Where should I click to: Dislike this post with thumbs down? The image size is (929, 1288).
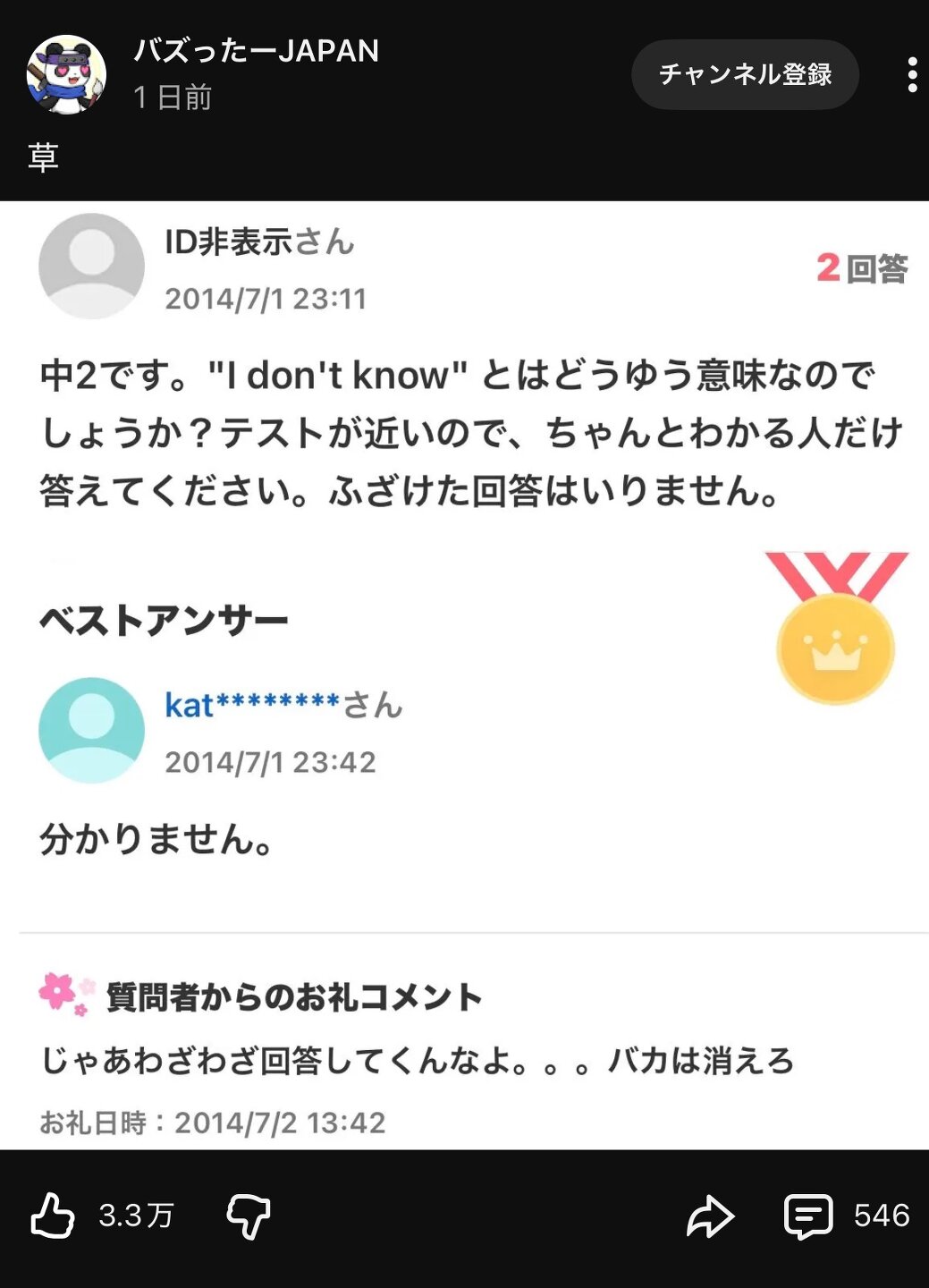249,1216
